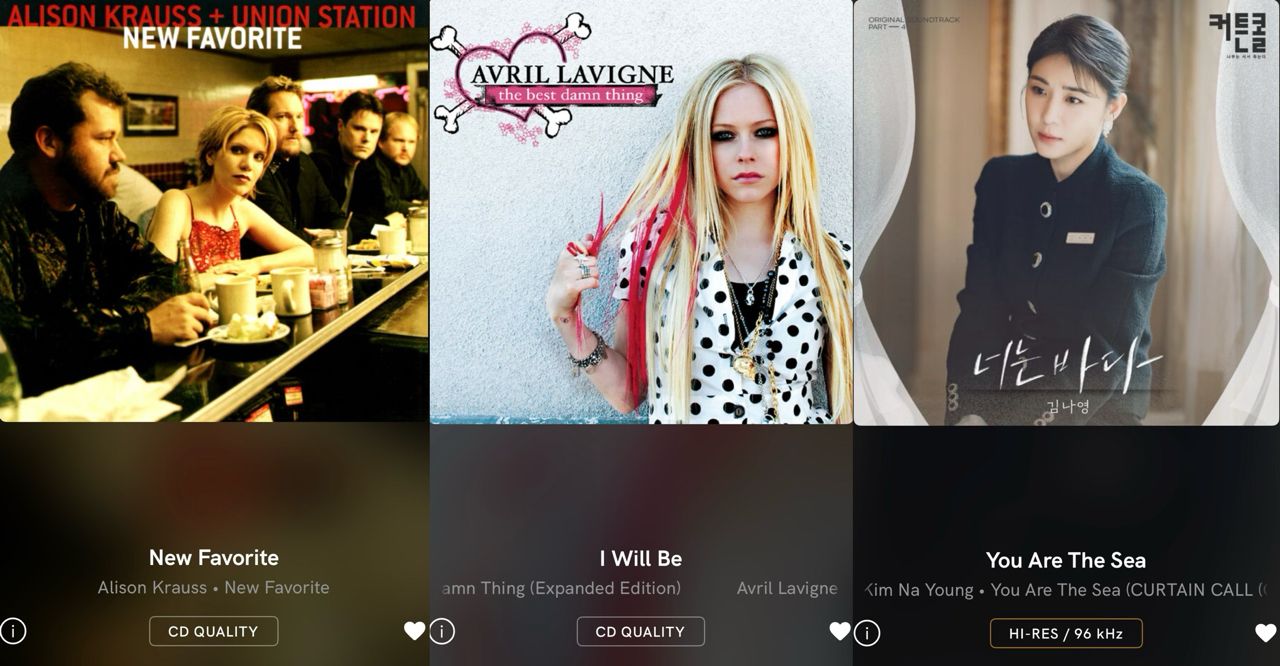Open the Alison Krauss • New Favorite album link
Viewport: 1280px width, 666px height.
[x=213, y=588]
